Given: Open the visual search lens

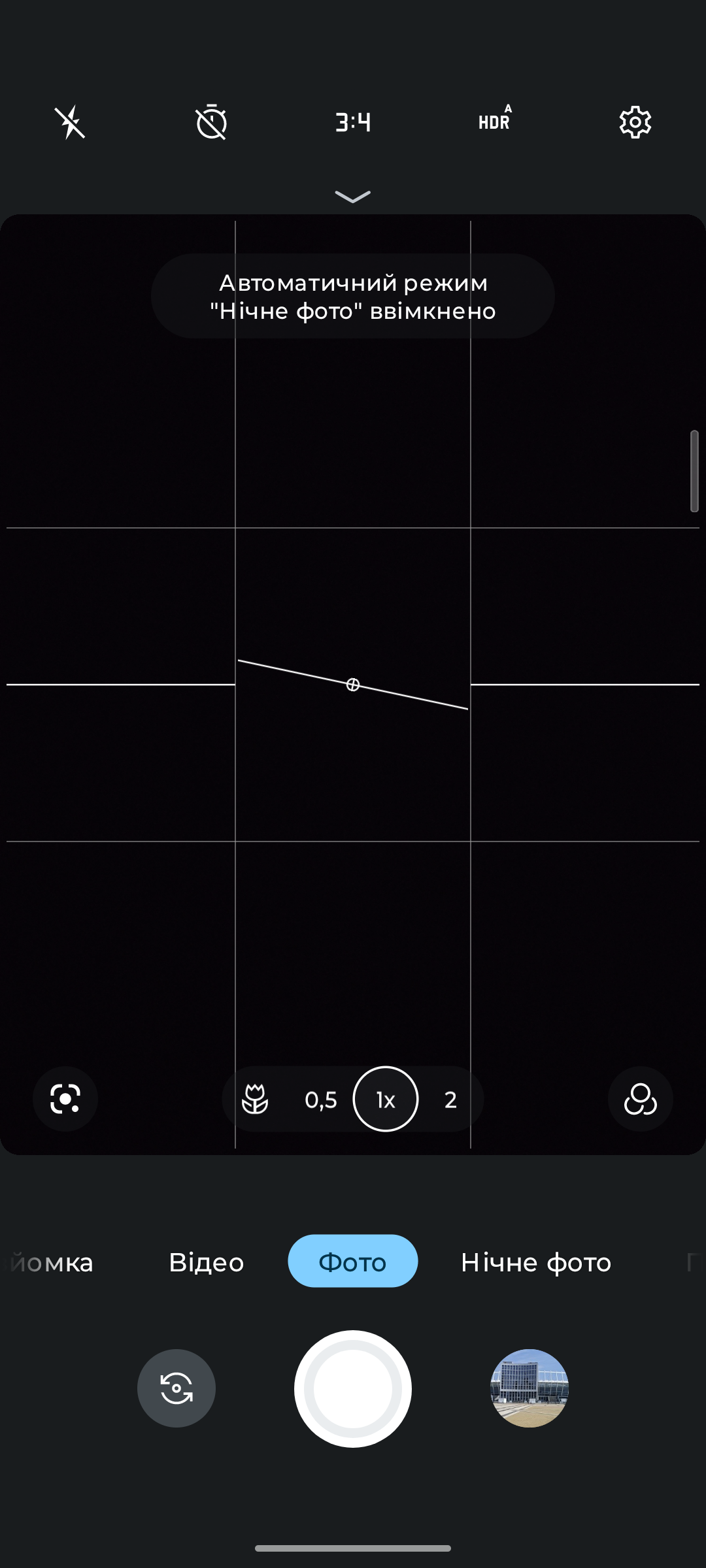Looking at the screenshot, I should 65,1099.
